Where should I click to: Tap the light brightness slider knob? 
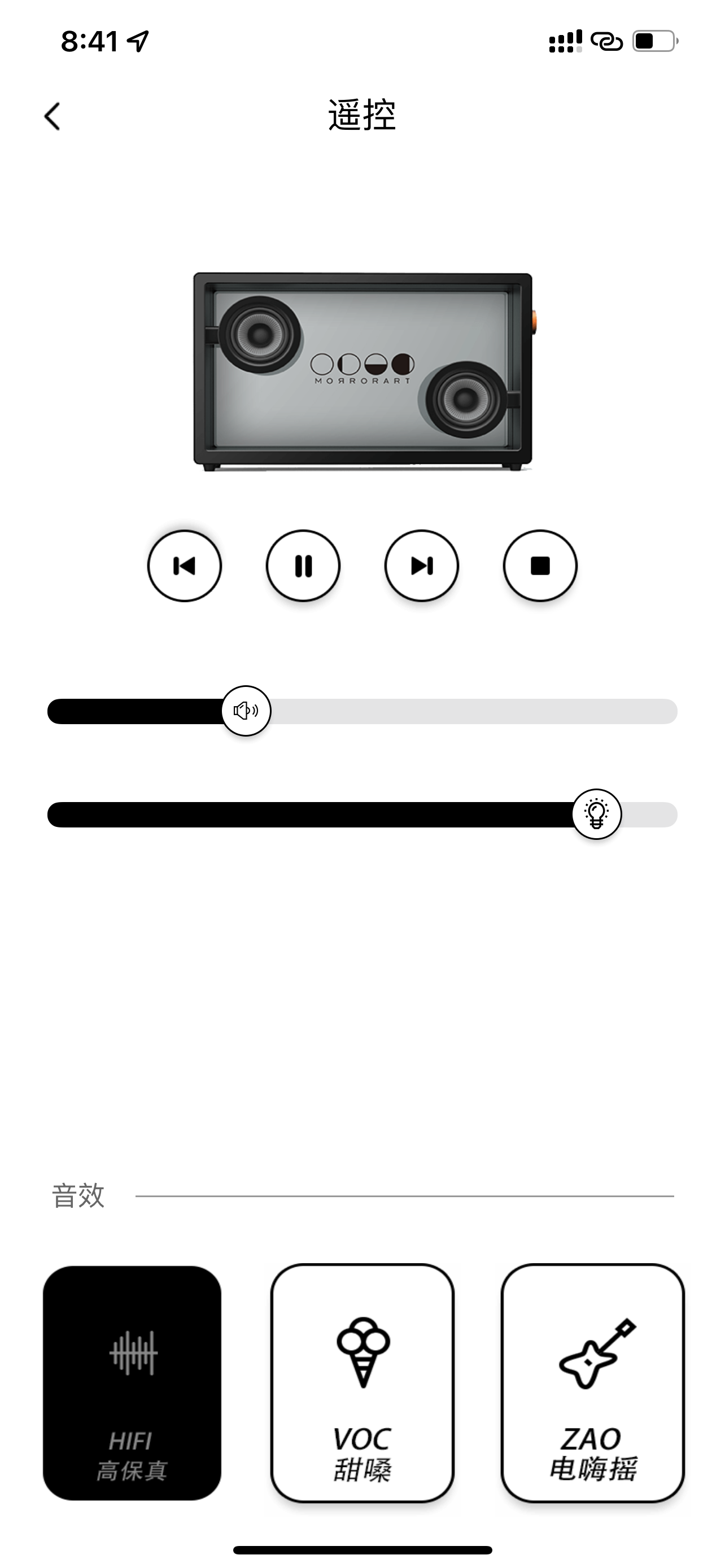click(x=597, y=814)
